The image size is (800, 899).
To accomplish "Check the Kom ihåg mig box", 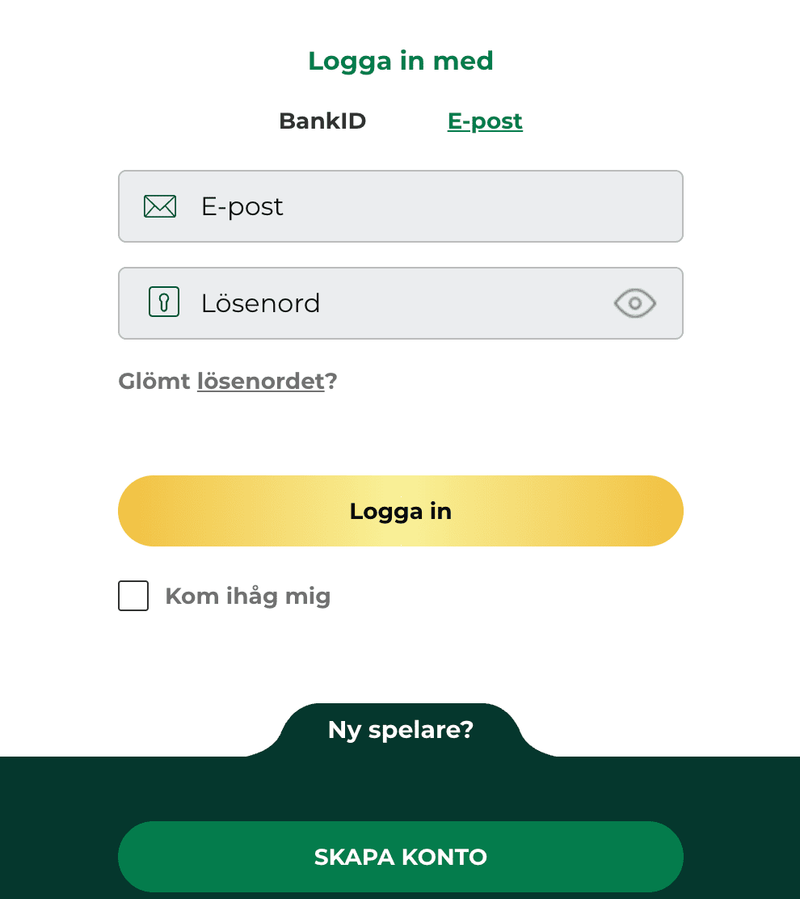I will click(134, 596).
